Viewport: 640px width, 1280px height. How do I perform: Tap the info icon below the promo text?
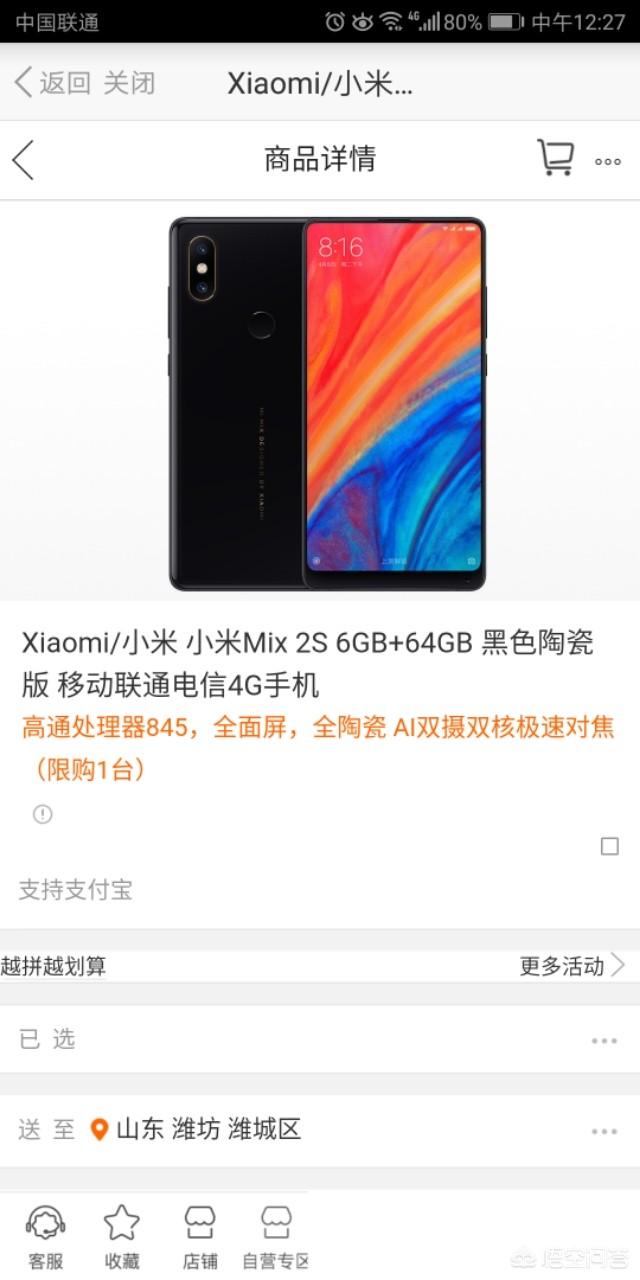(42, 814)
